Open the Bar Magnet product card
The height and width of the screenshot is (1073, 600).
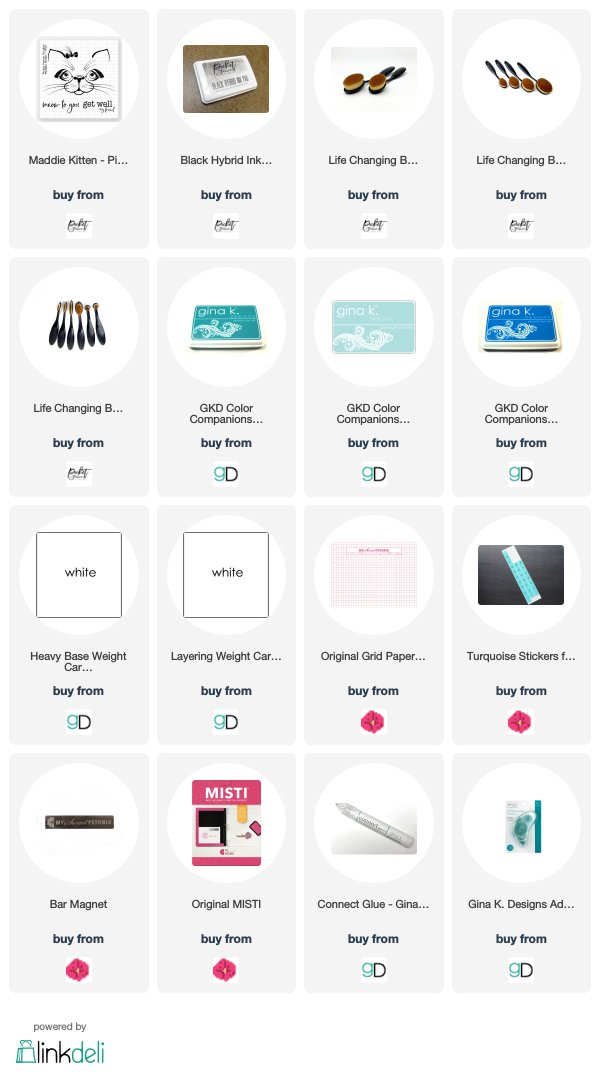pos(79,872)
